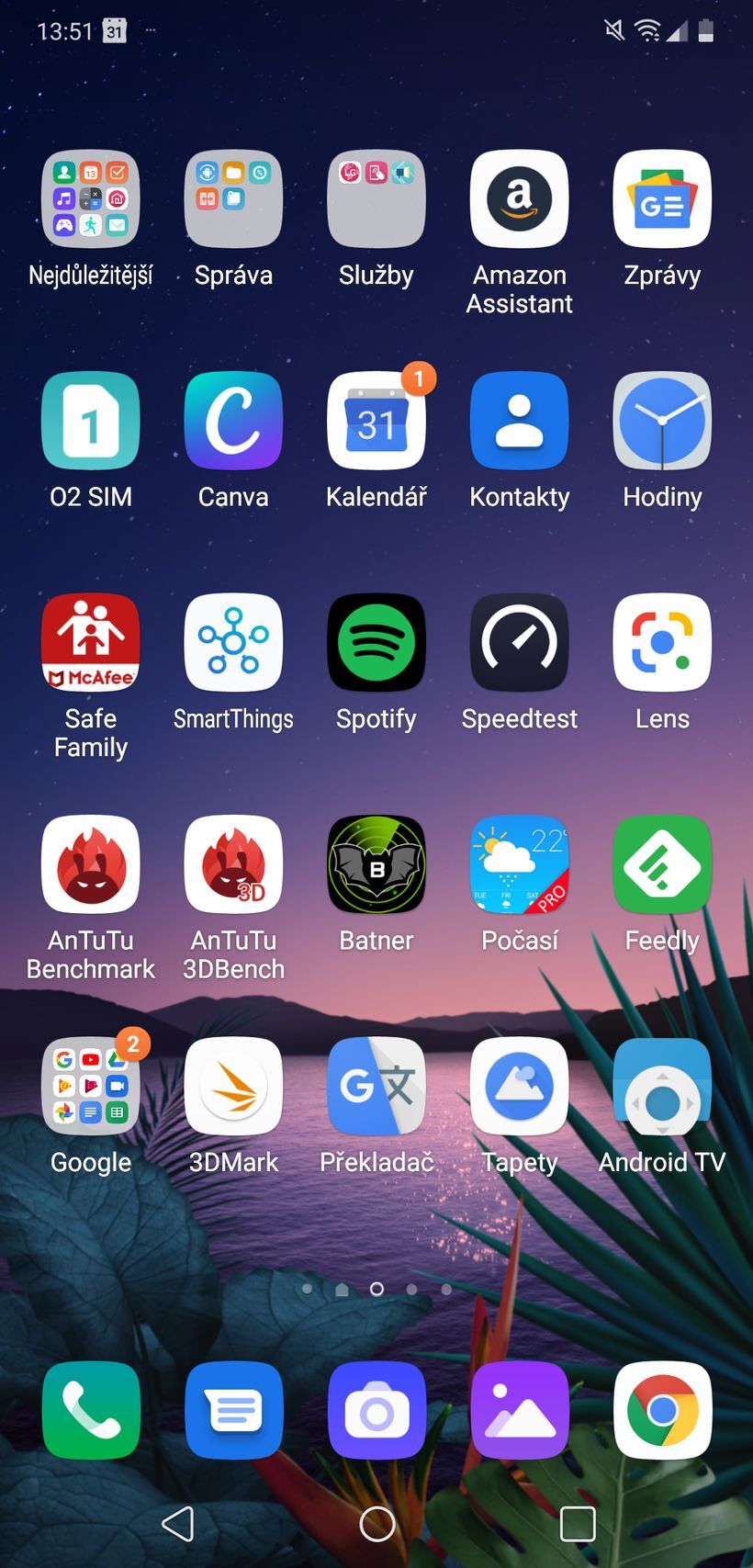Viewport: 753px width, 1568px height.
Task: Open Google Lens
Action: (662, 642)
